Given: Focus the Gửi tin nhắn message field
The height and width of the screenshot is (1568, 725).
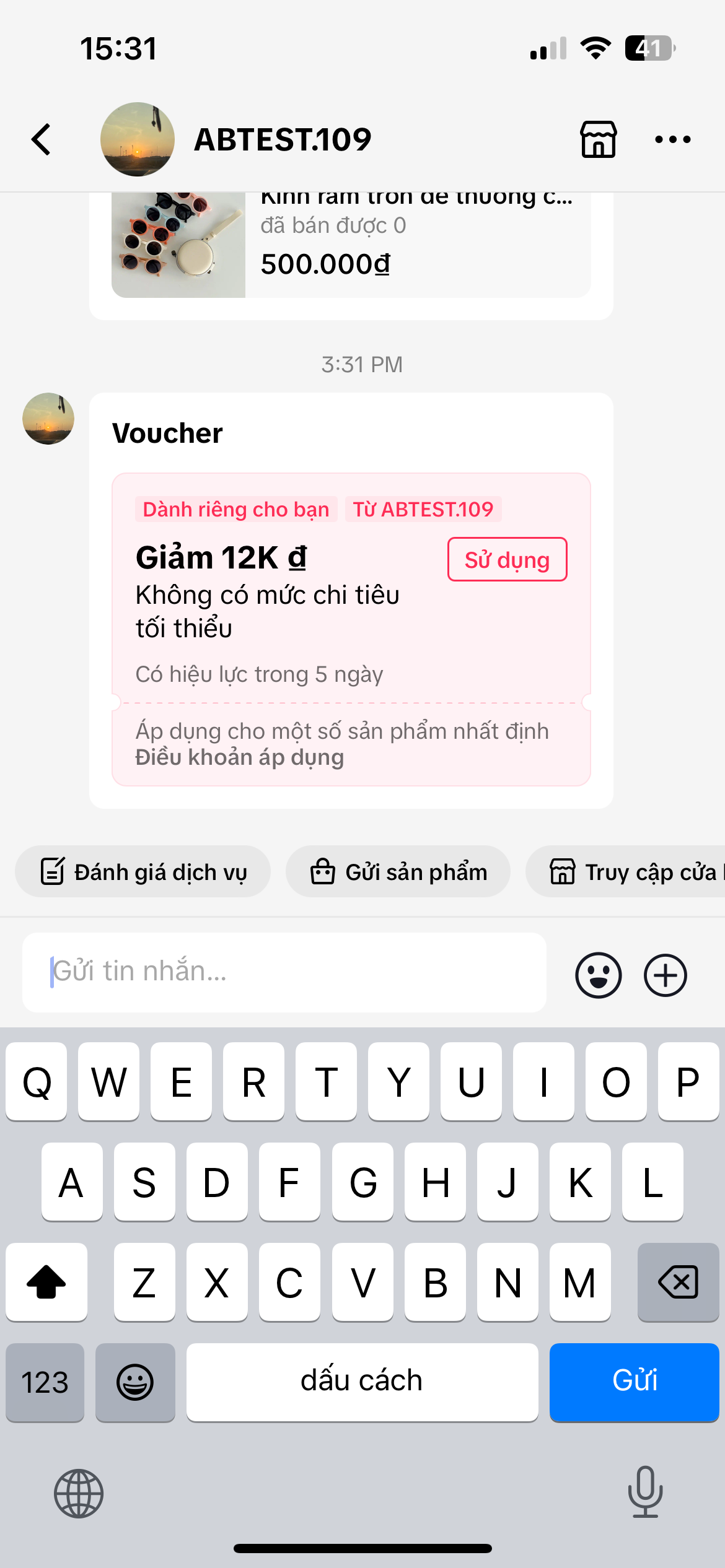Looking at the screenshot, I should (284, 972).
